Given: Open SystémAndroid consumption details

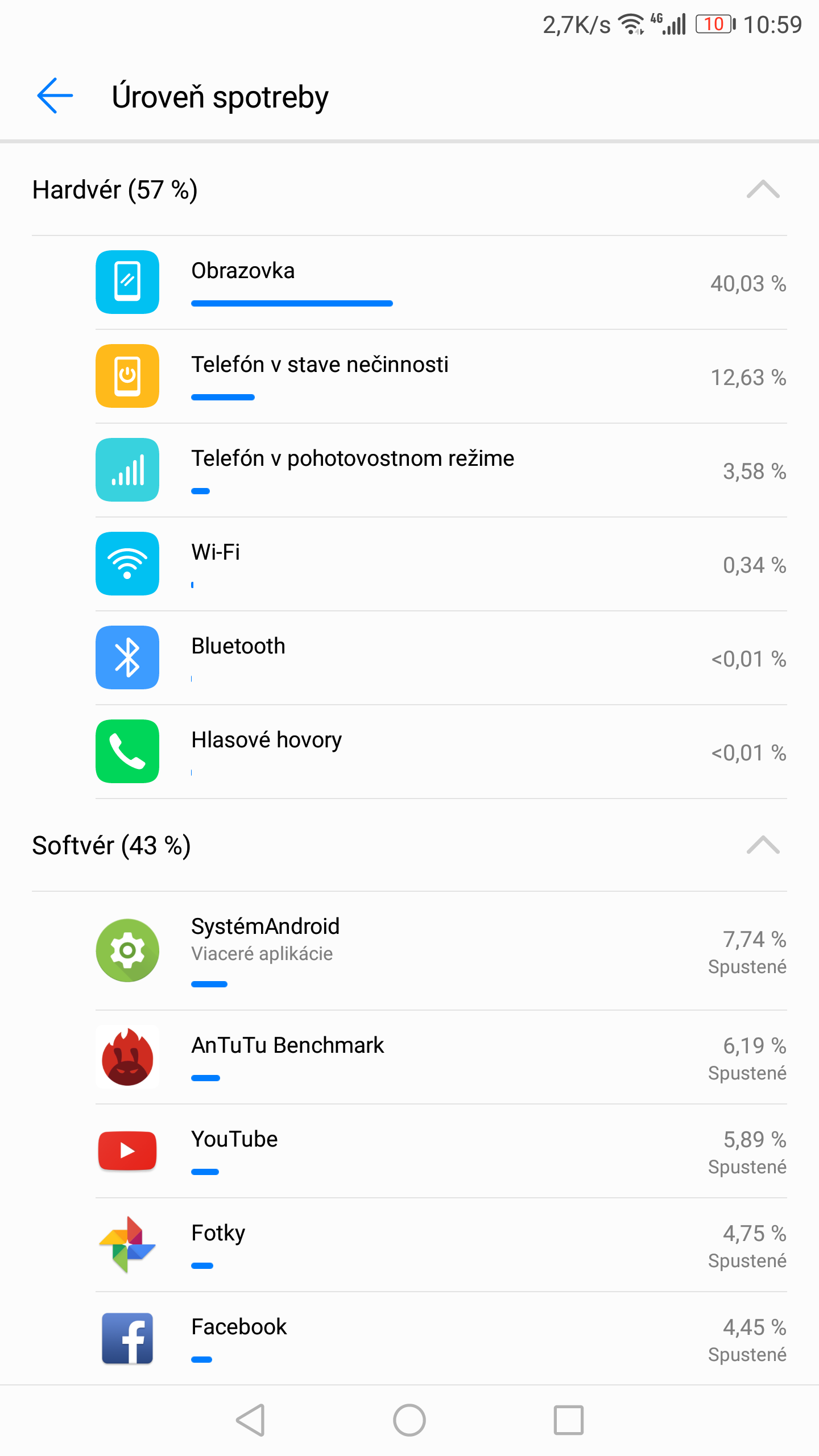Looking at the screenshot, I should pyautogui.click(x=441, y=951).
